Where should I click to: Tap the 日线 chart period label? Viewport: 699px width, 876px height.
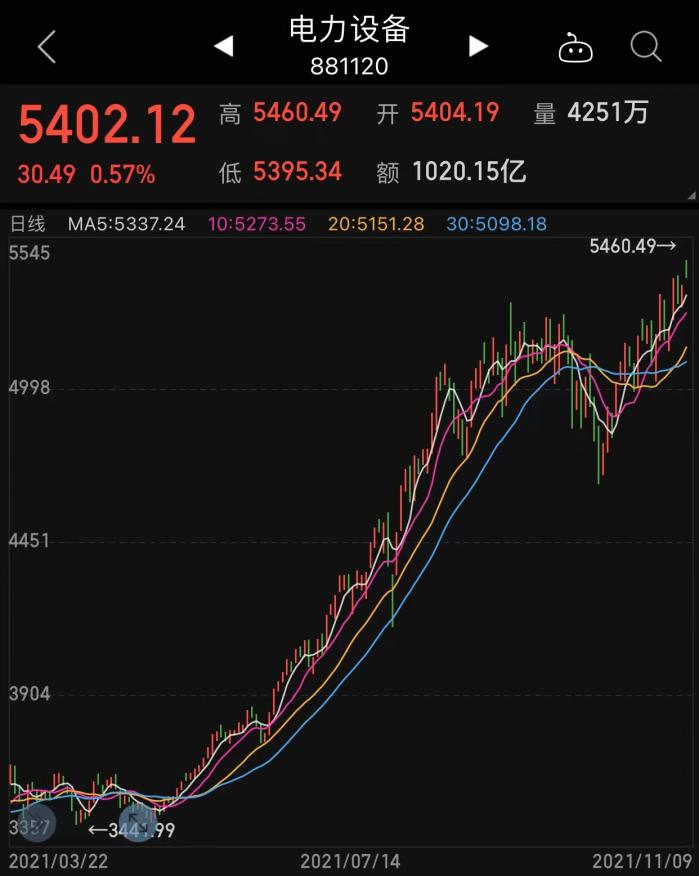pos(28,224)
